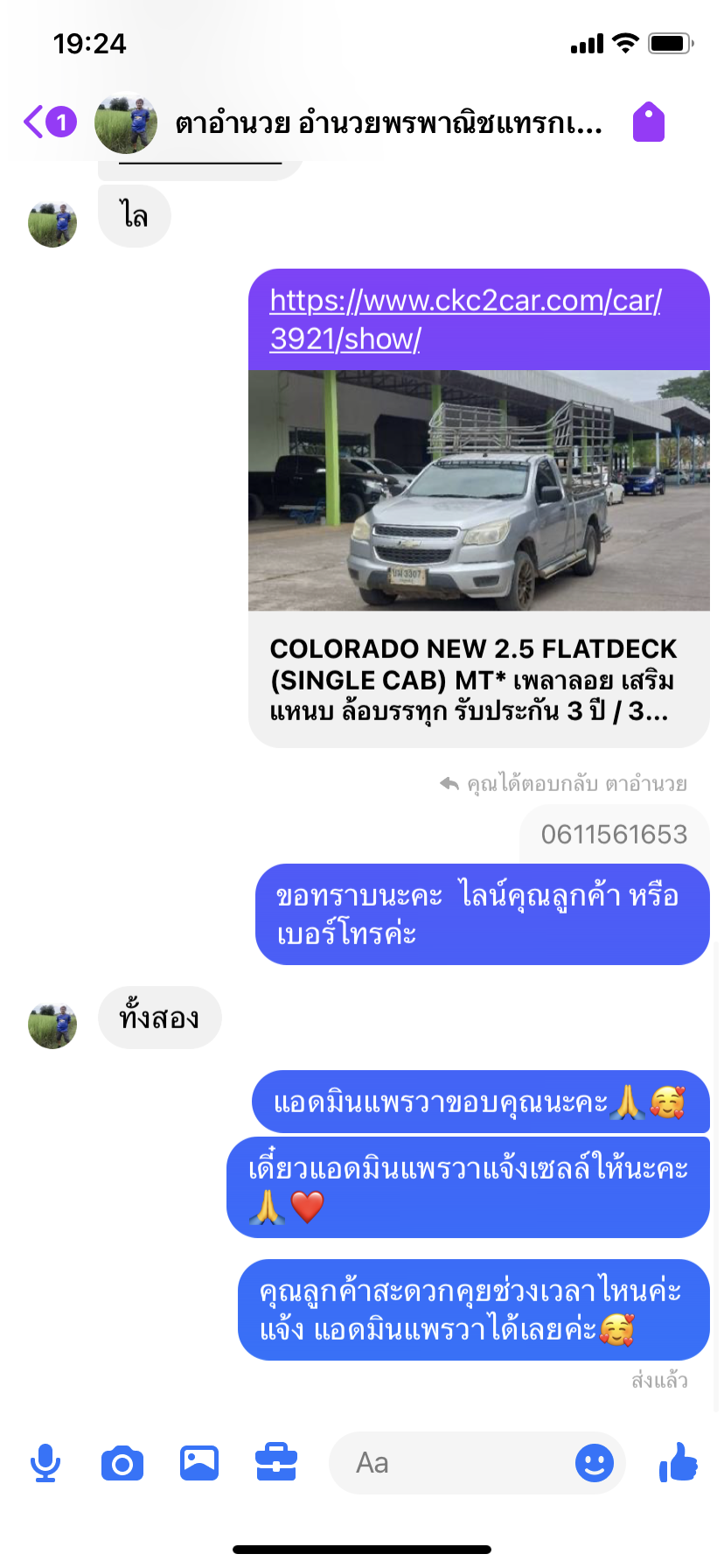Open the ckc2car.com car link

tap(465, 319)
